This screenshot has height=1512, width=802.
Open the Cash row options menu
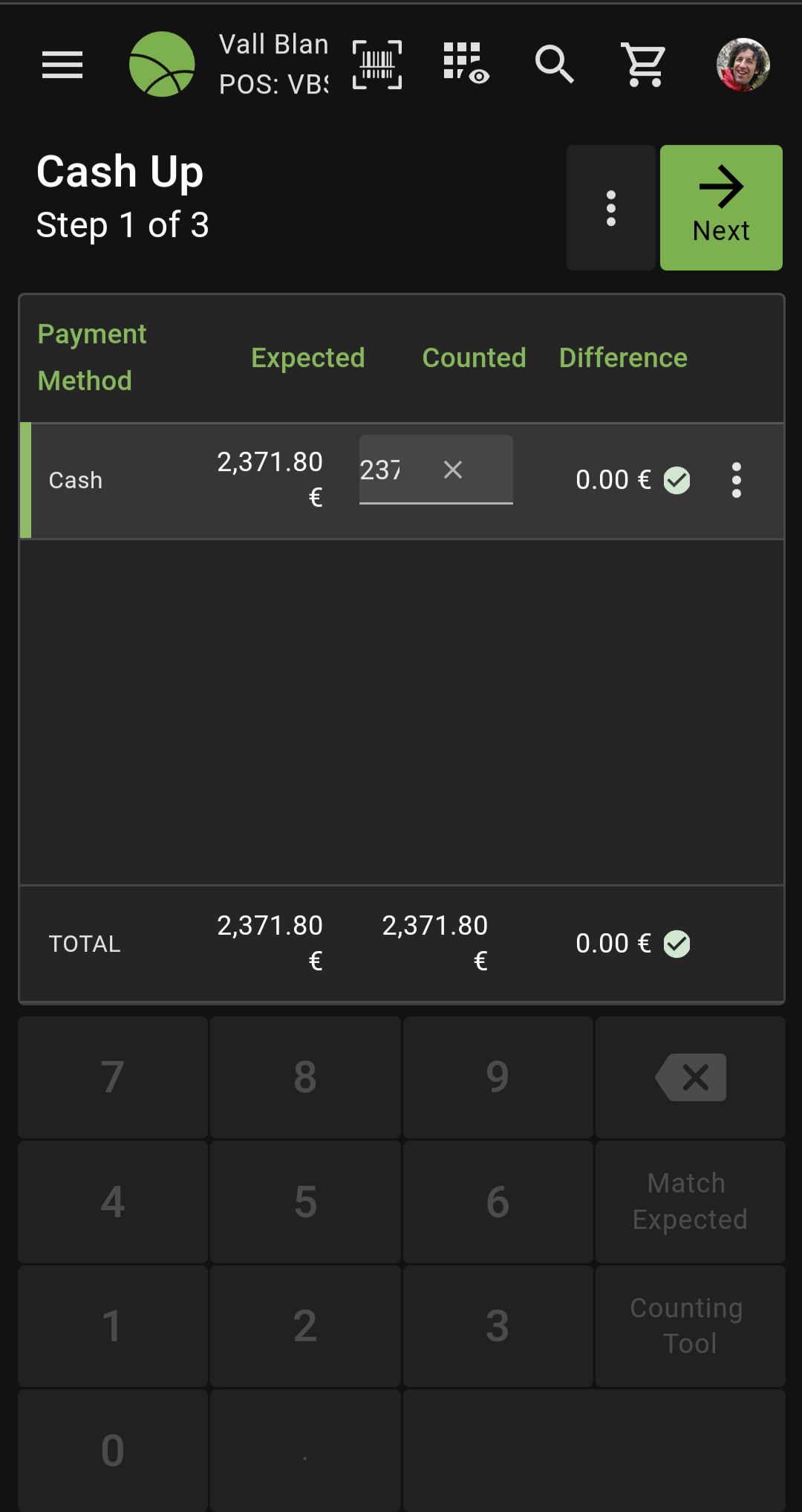click(736, 480)
